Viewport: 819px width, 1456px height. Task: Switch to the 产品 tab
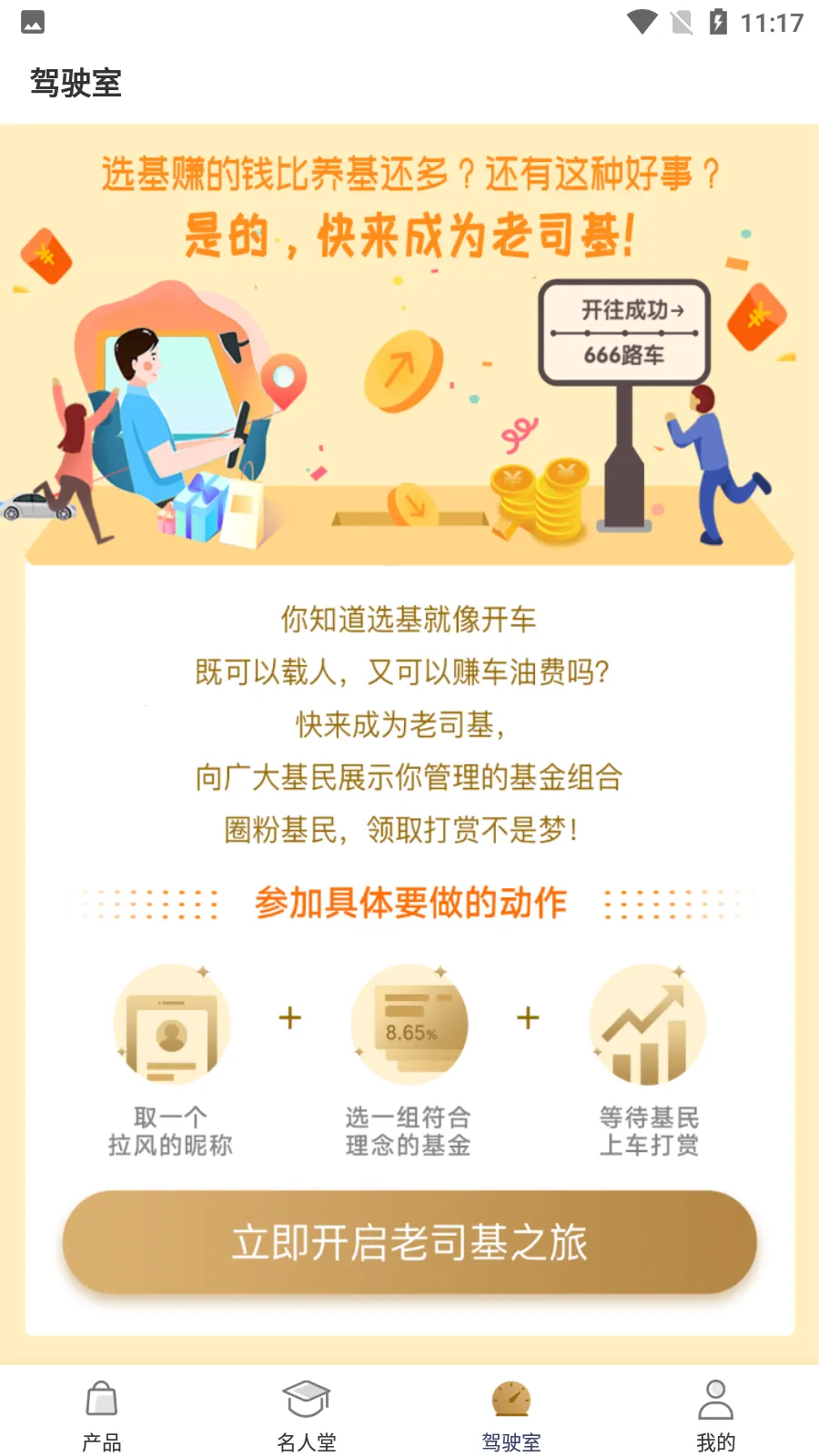102,1415
